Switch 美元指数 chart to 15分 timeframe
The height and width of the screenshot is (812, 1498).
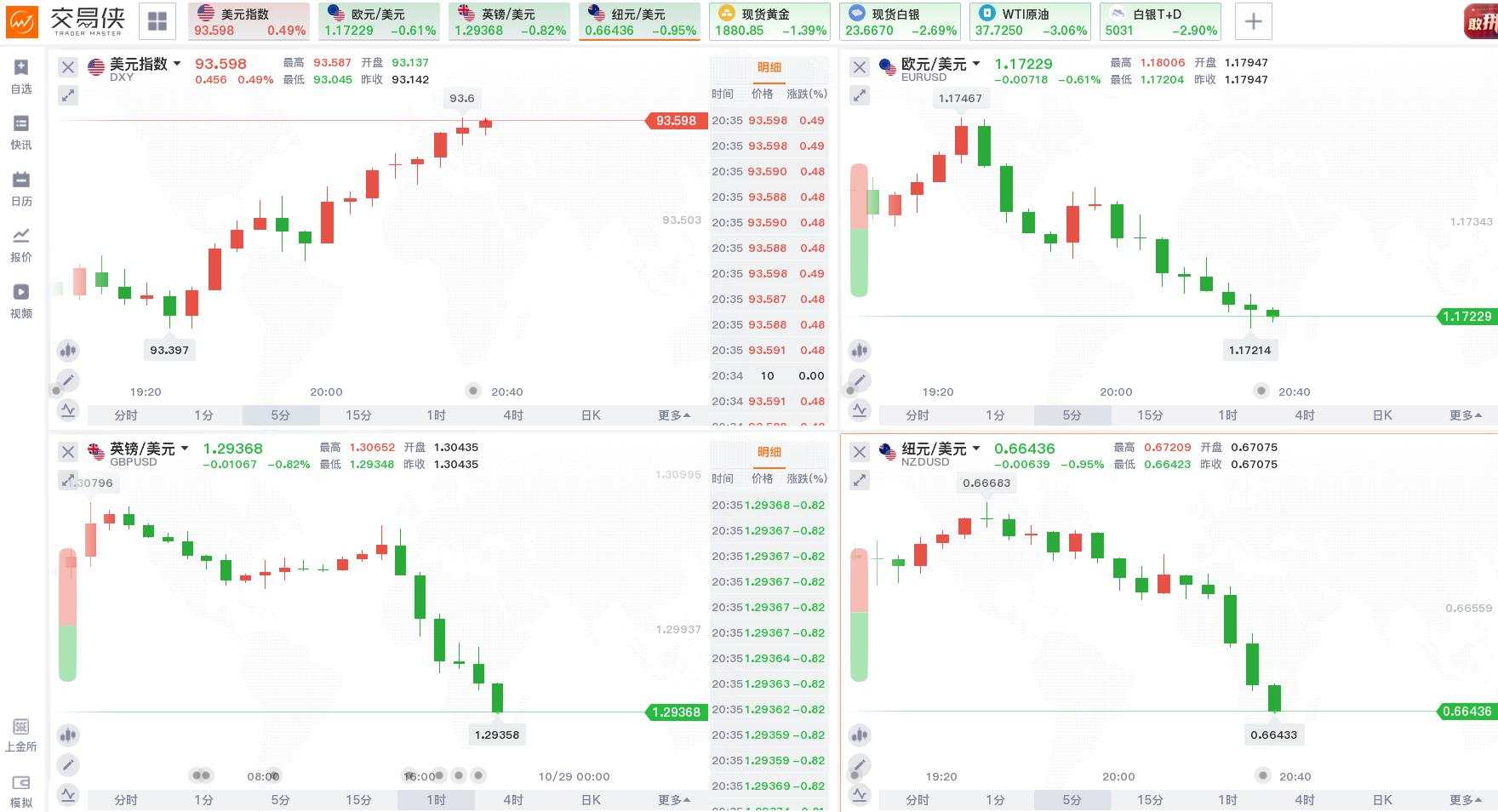tap(358, 415)
